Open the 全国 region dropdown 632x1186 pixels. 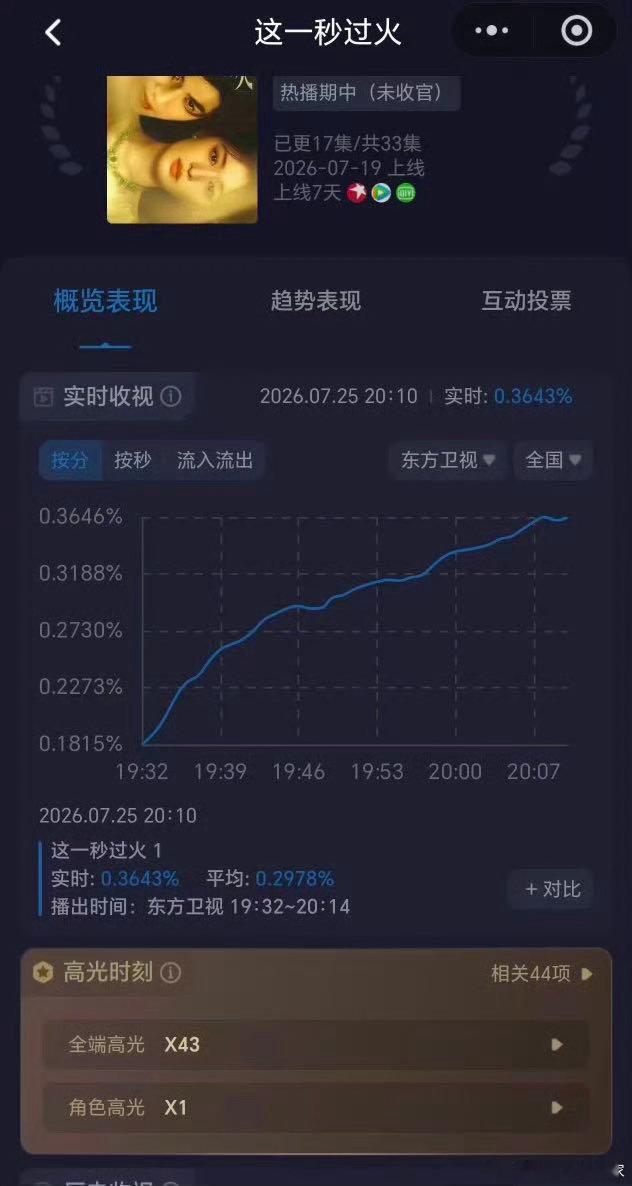(553, 460)
